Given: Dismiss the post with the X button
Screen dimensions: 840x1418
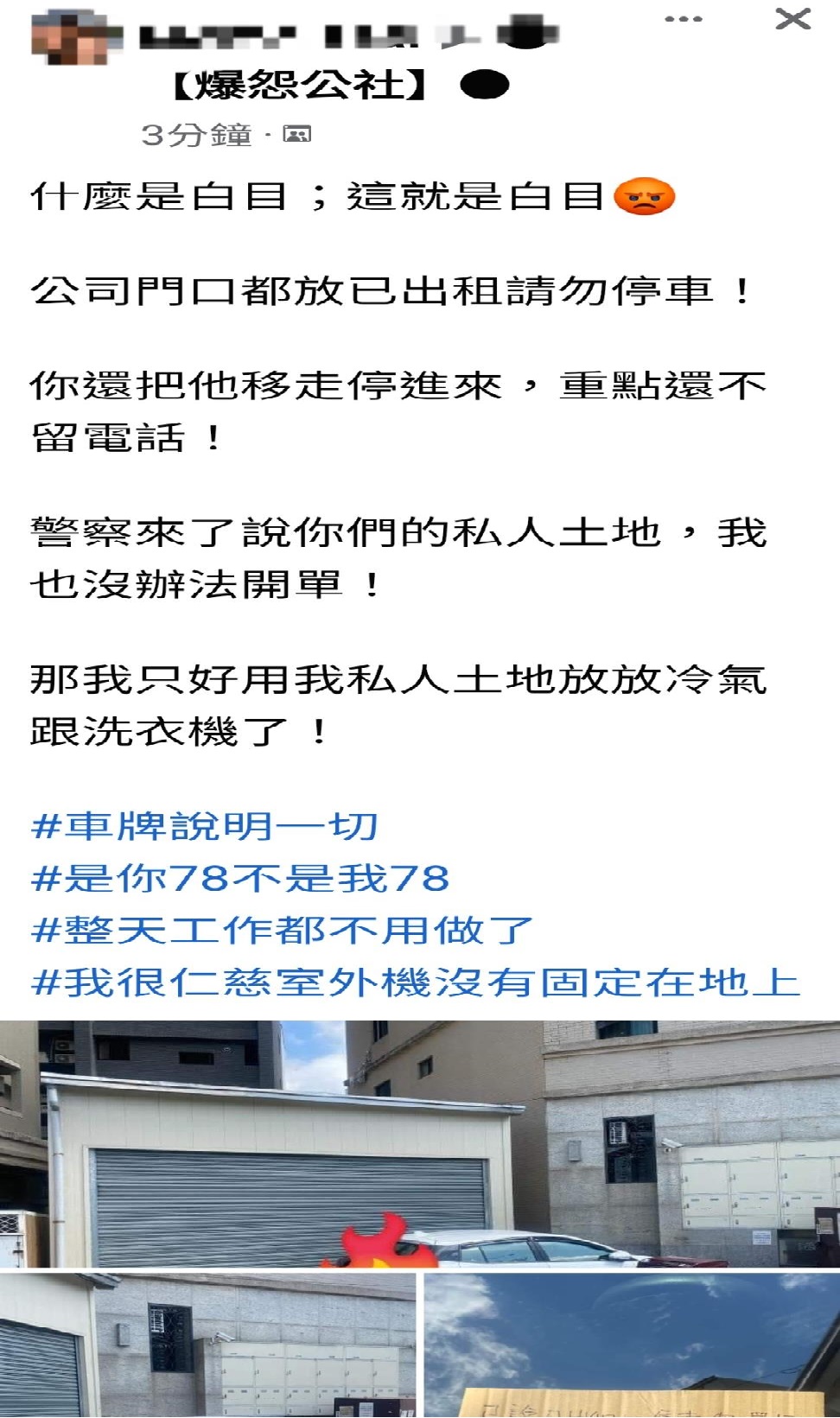Looking at the screenshot, I should click(x=792, y=19).
